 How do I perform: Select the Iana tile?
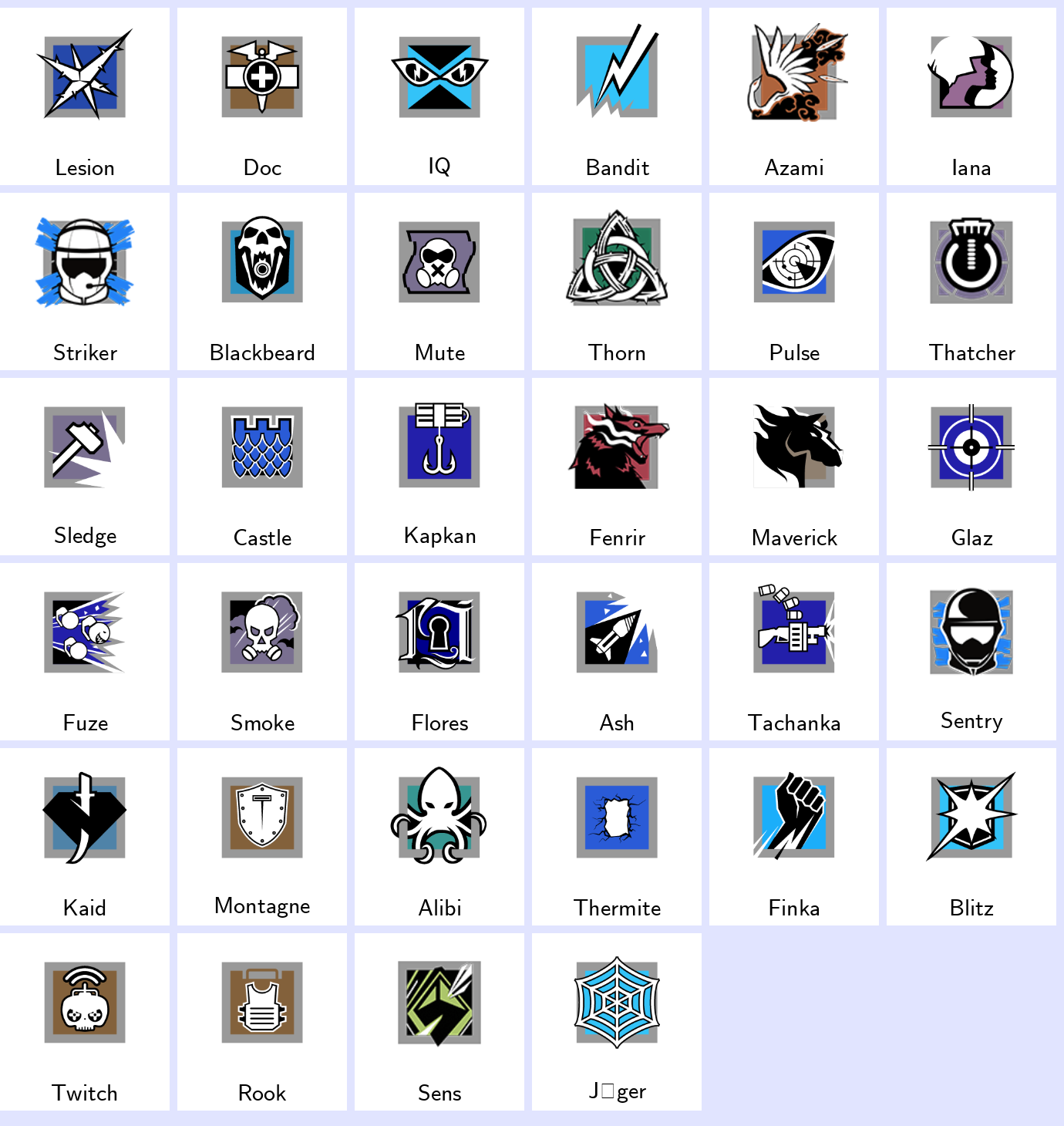971,96
